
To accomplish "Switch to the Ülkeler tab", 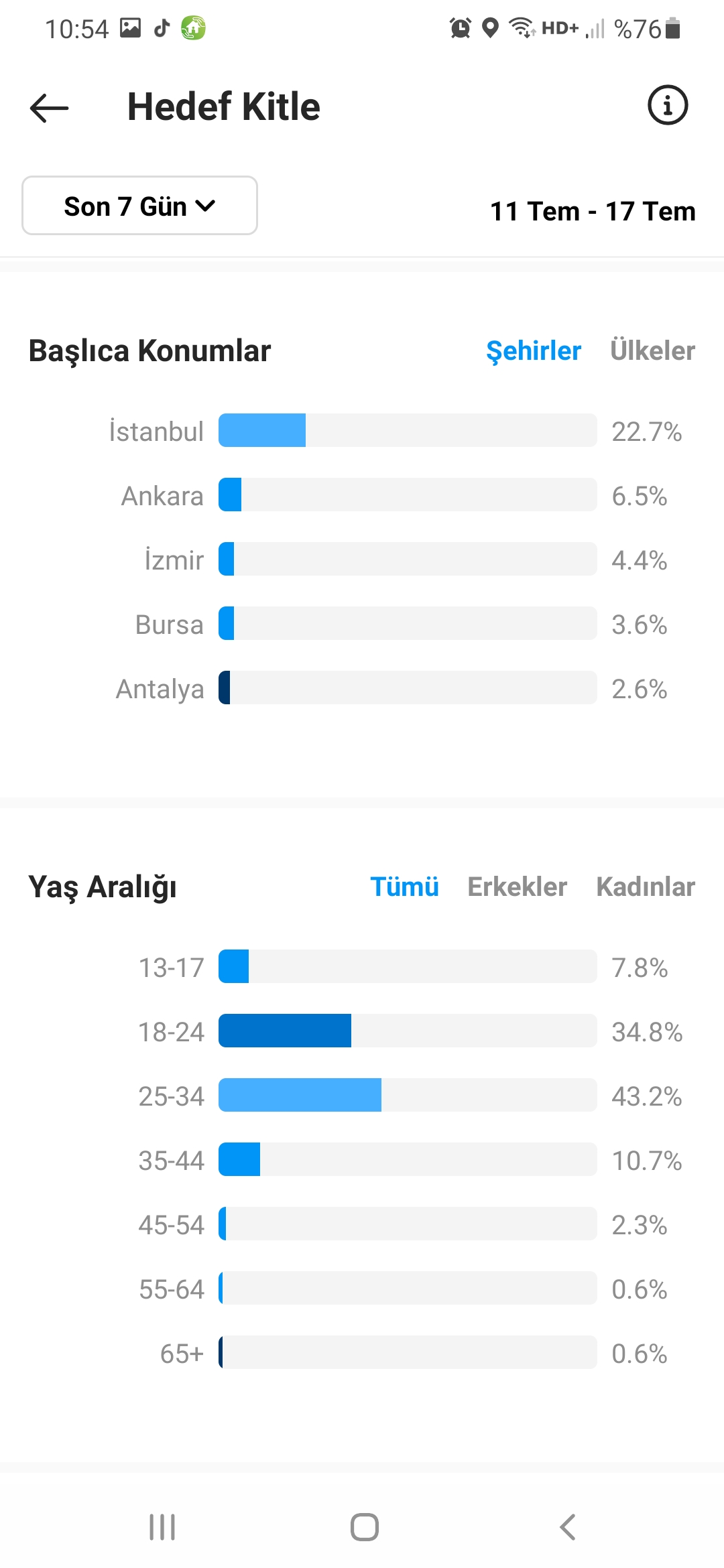I will point(652,350).
